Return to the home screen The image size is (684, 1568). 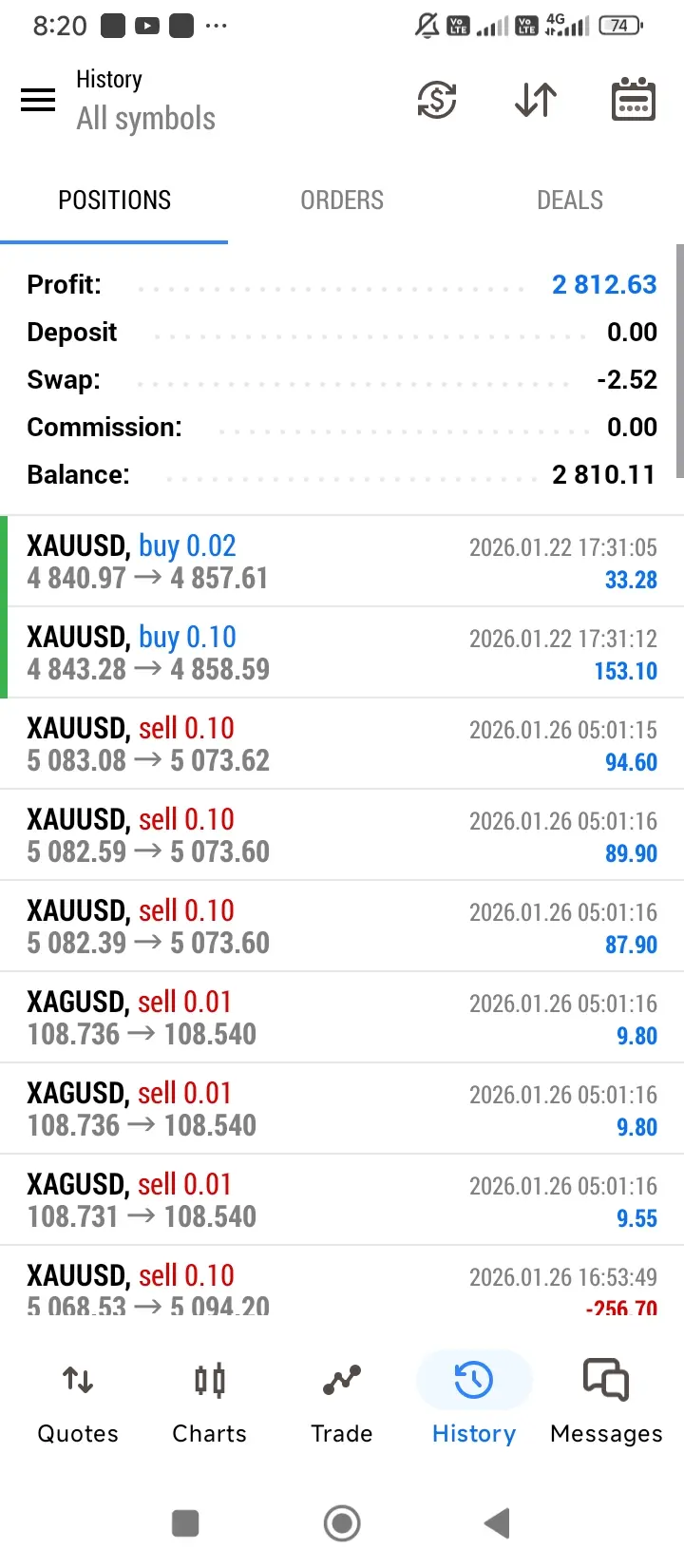click(x=342, y=1523)
